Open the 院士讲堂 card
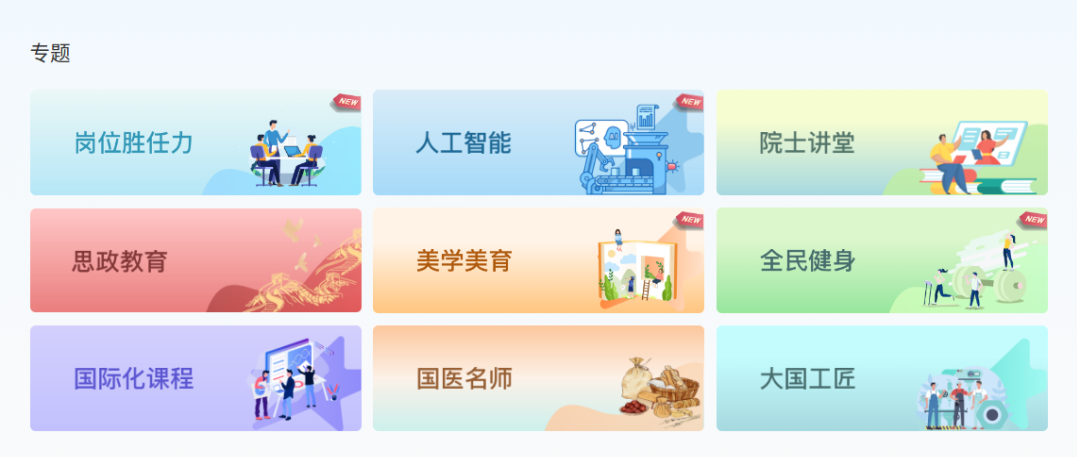Image resolution: width=1077 pixels, height=457 pixels. [881, 143]
